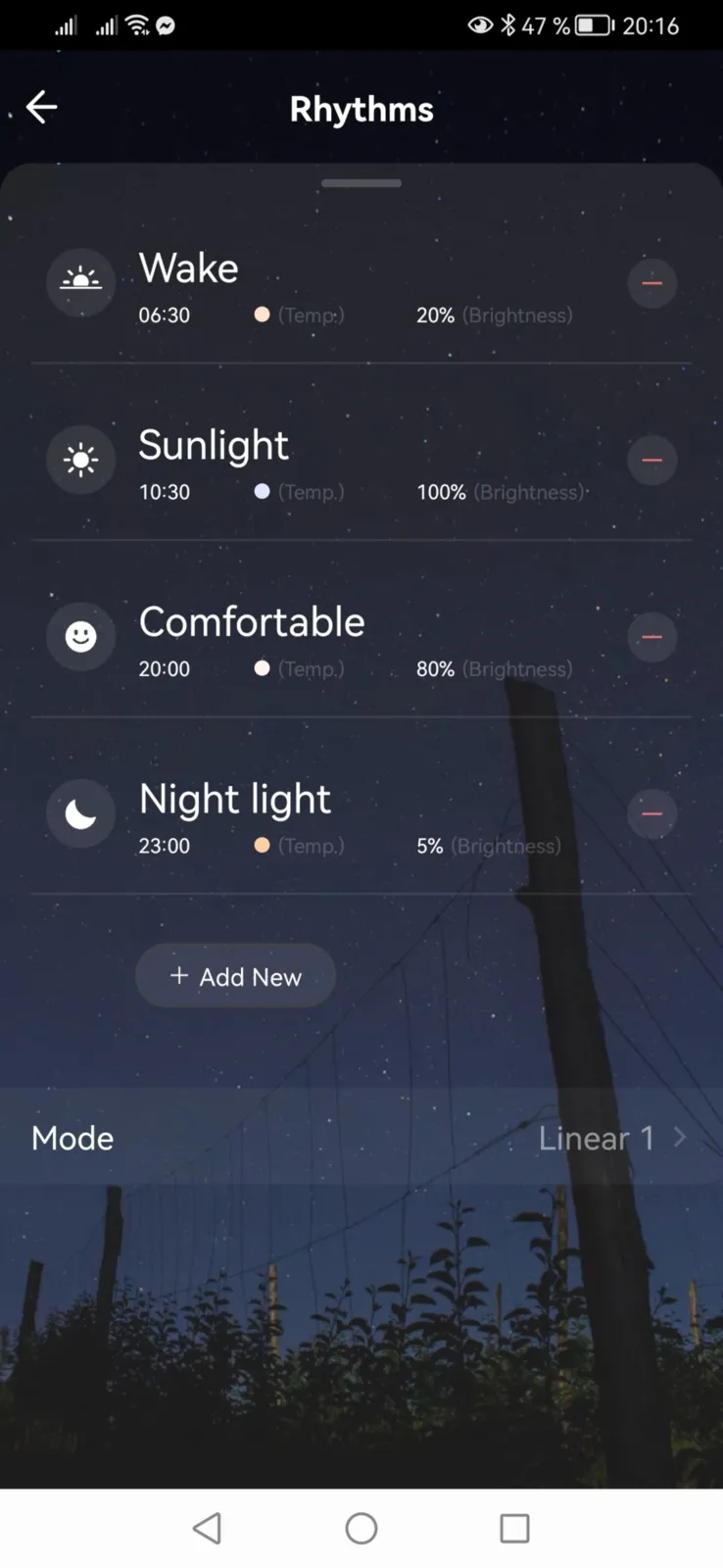Delete the Sunlight rhythm entry
This screenshot has width=723, height=1568.
coord(652,460)
